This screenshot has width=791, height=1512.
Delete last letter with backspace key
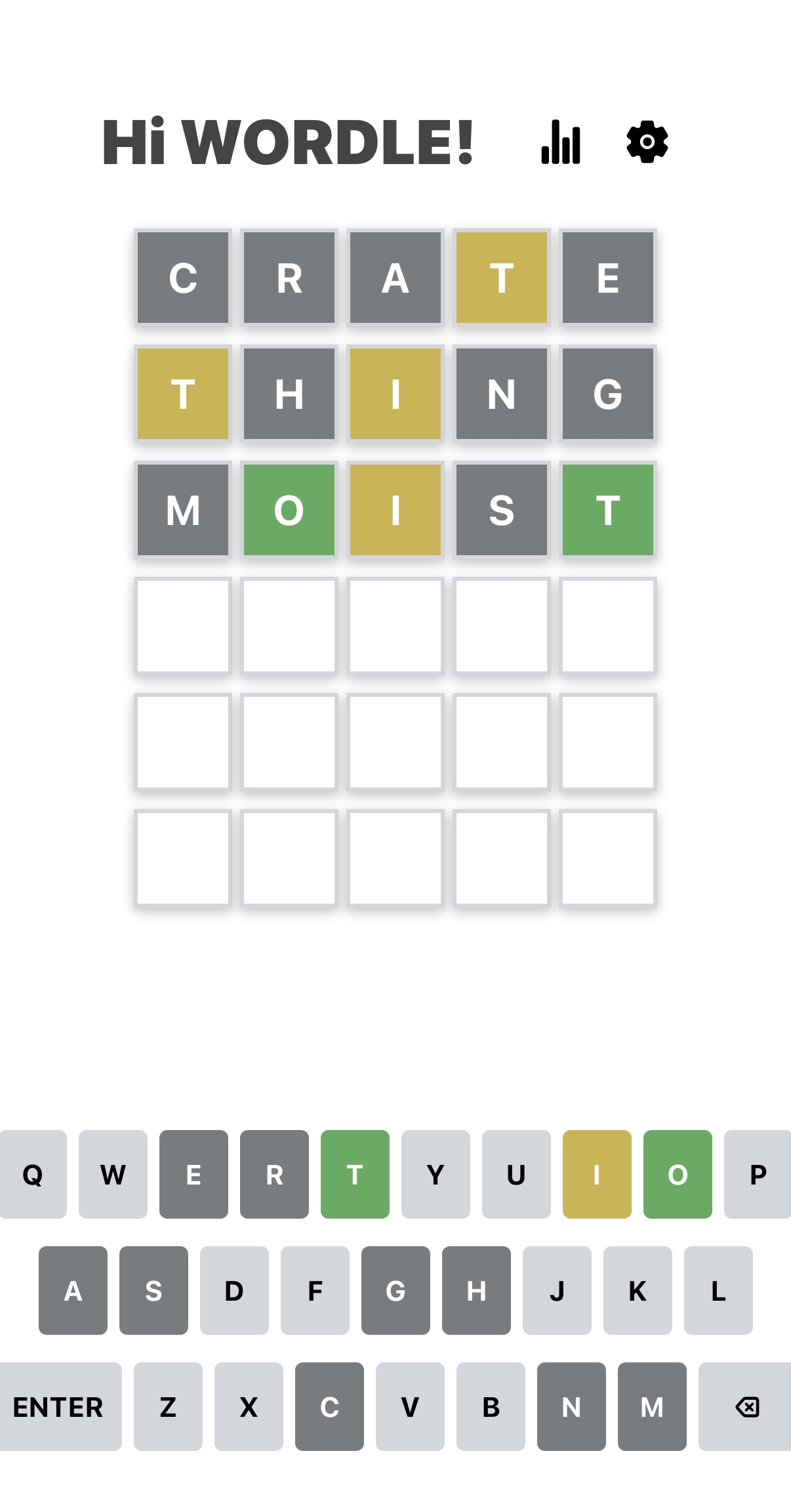pos(746,1406)
